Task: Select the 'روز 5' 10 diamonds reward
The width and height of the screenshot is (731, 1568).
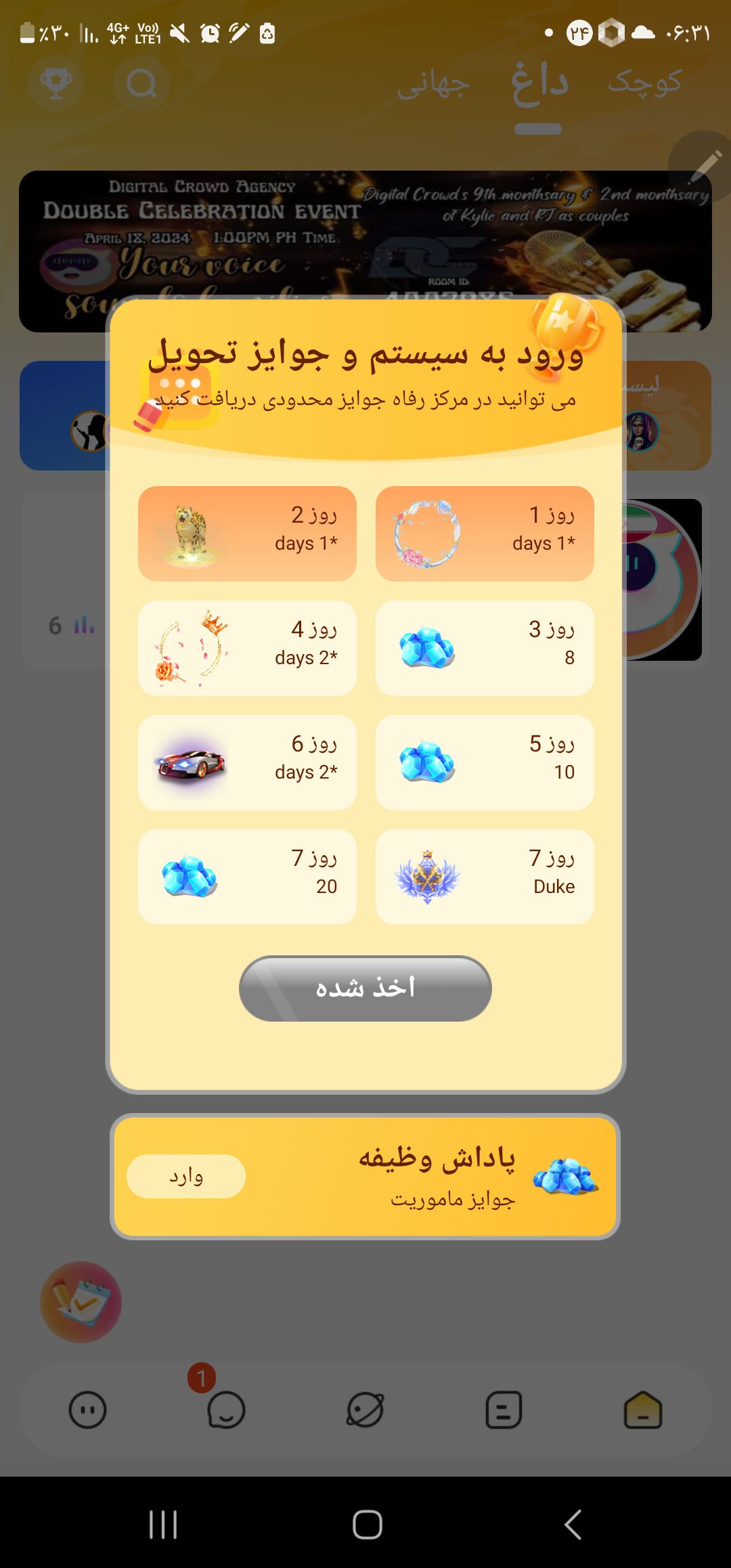Action: (485, 762)
